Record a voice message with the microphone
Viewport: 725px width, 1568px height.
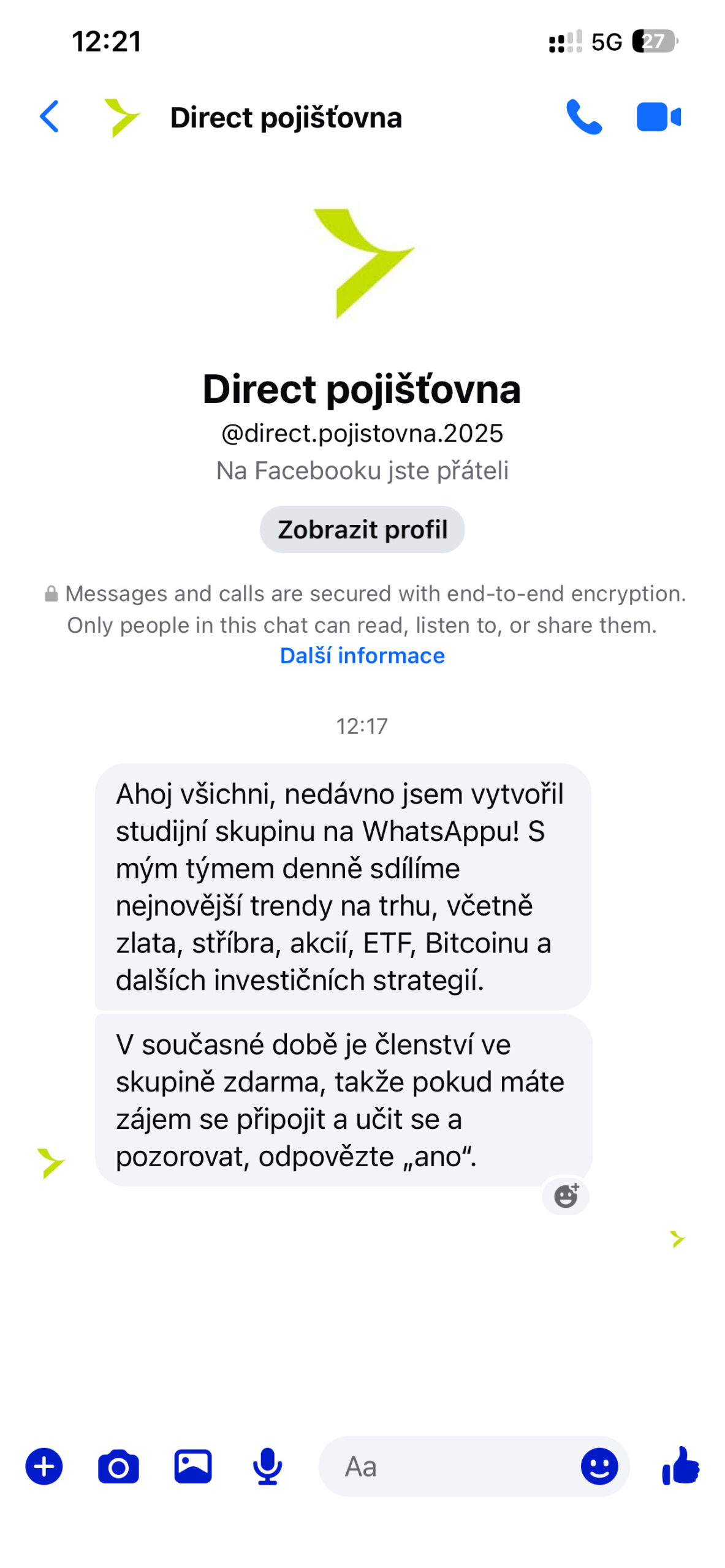tap(267, 1467)
